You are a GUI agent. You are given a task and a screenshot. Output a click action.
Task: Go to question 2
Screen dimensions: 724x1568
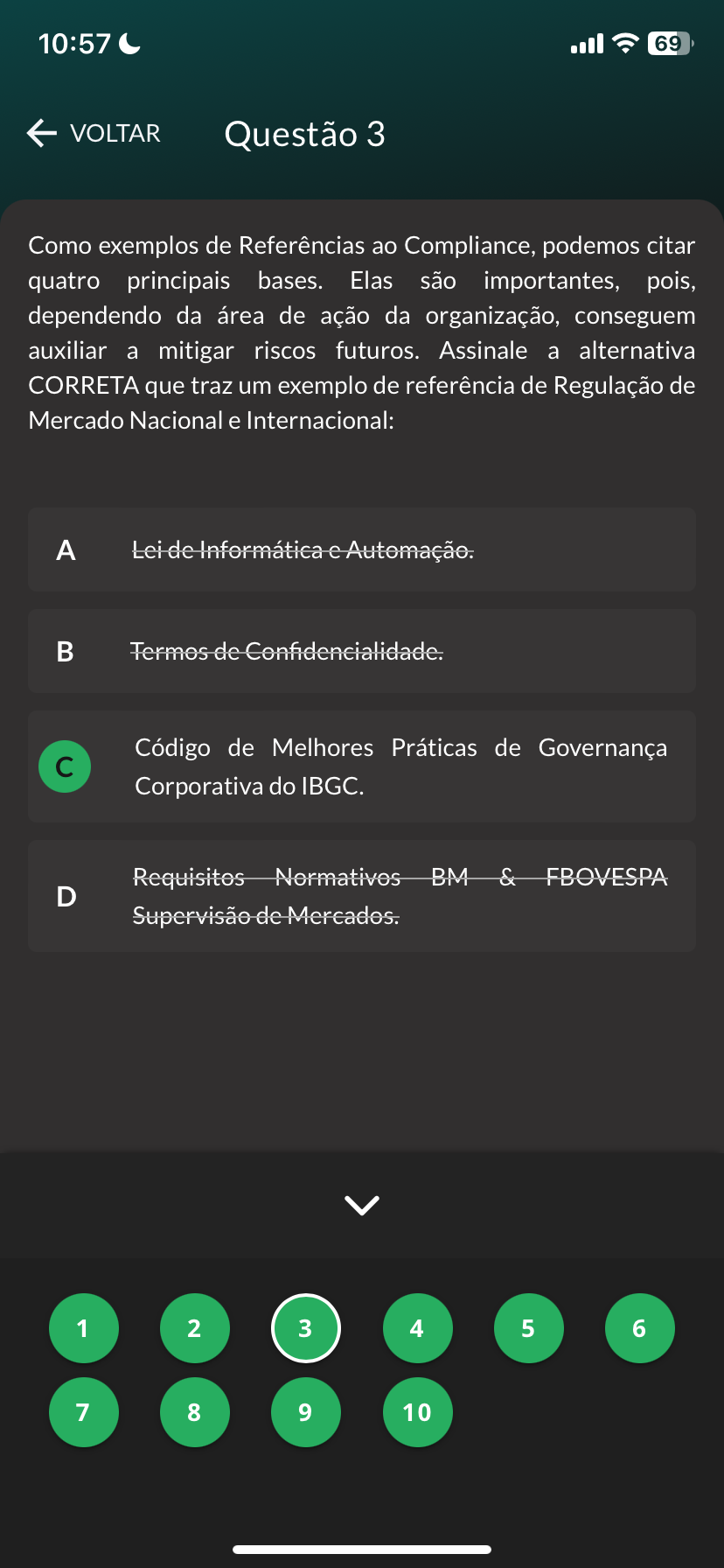coord(194,1328)
